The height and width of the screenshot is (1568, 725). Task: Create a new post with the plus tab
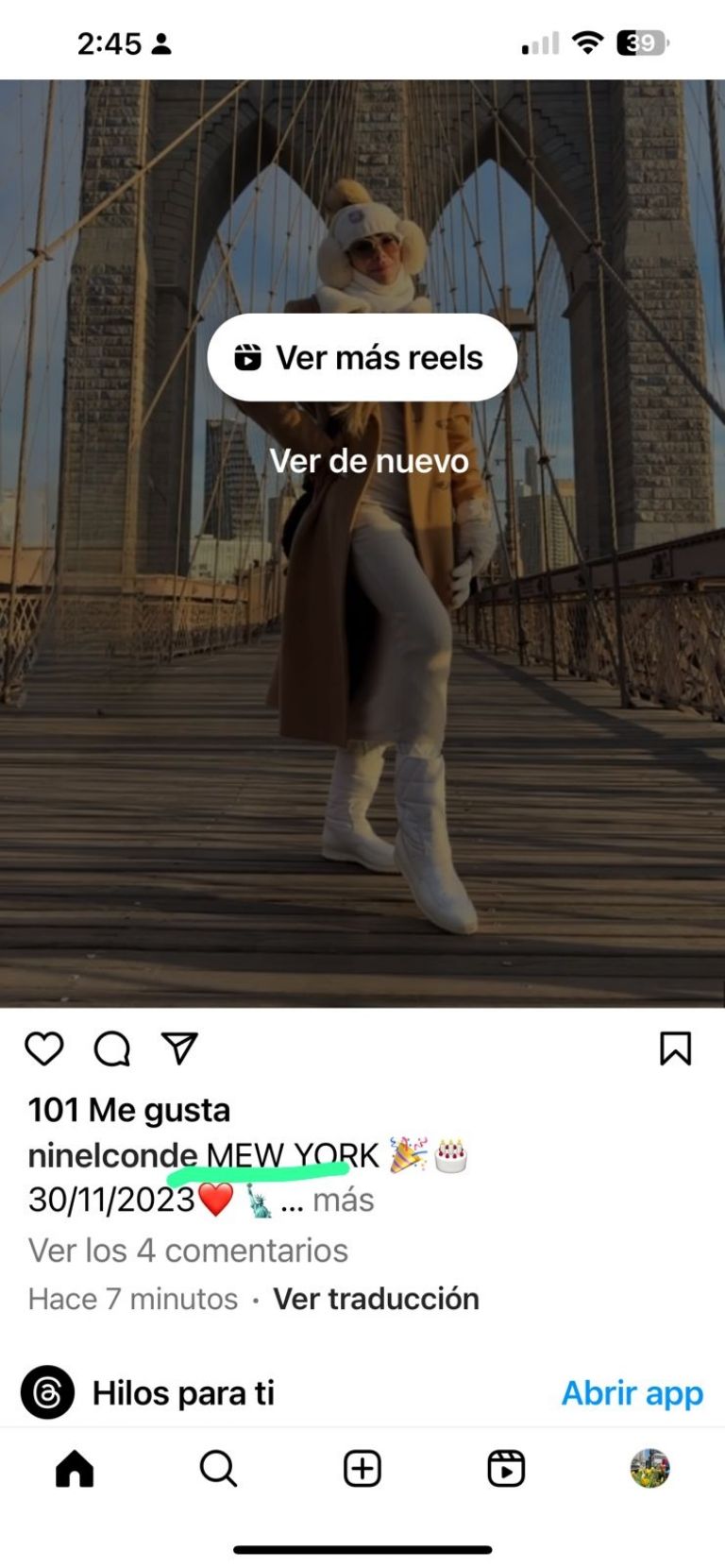[362, 1469]
